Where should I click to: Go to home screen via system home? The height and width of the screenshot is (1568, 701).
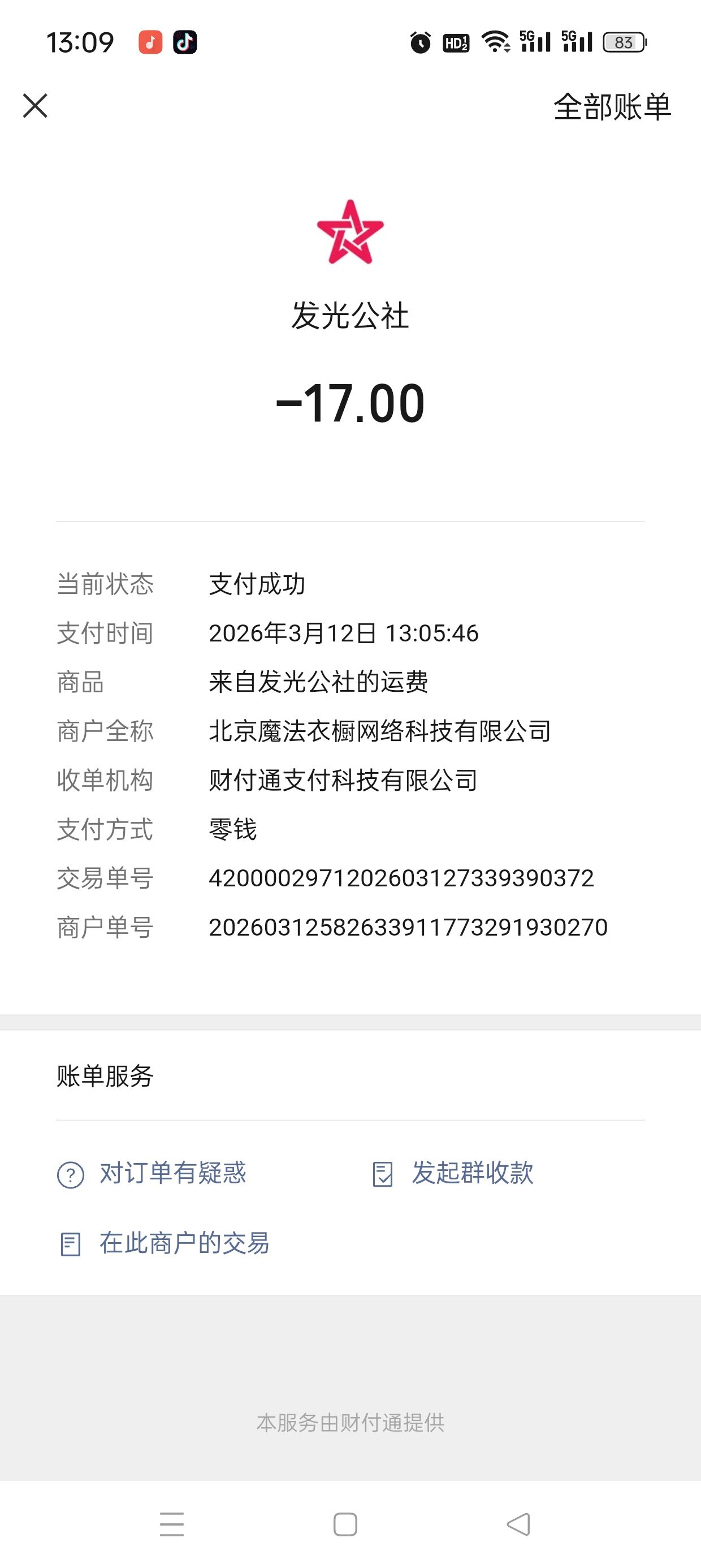pos(345,1524)
